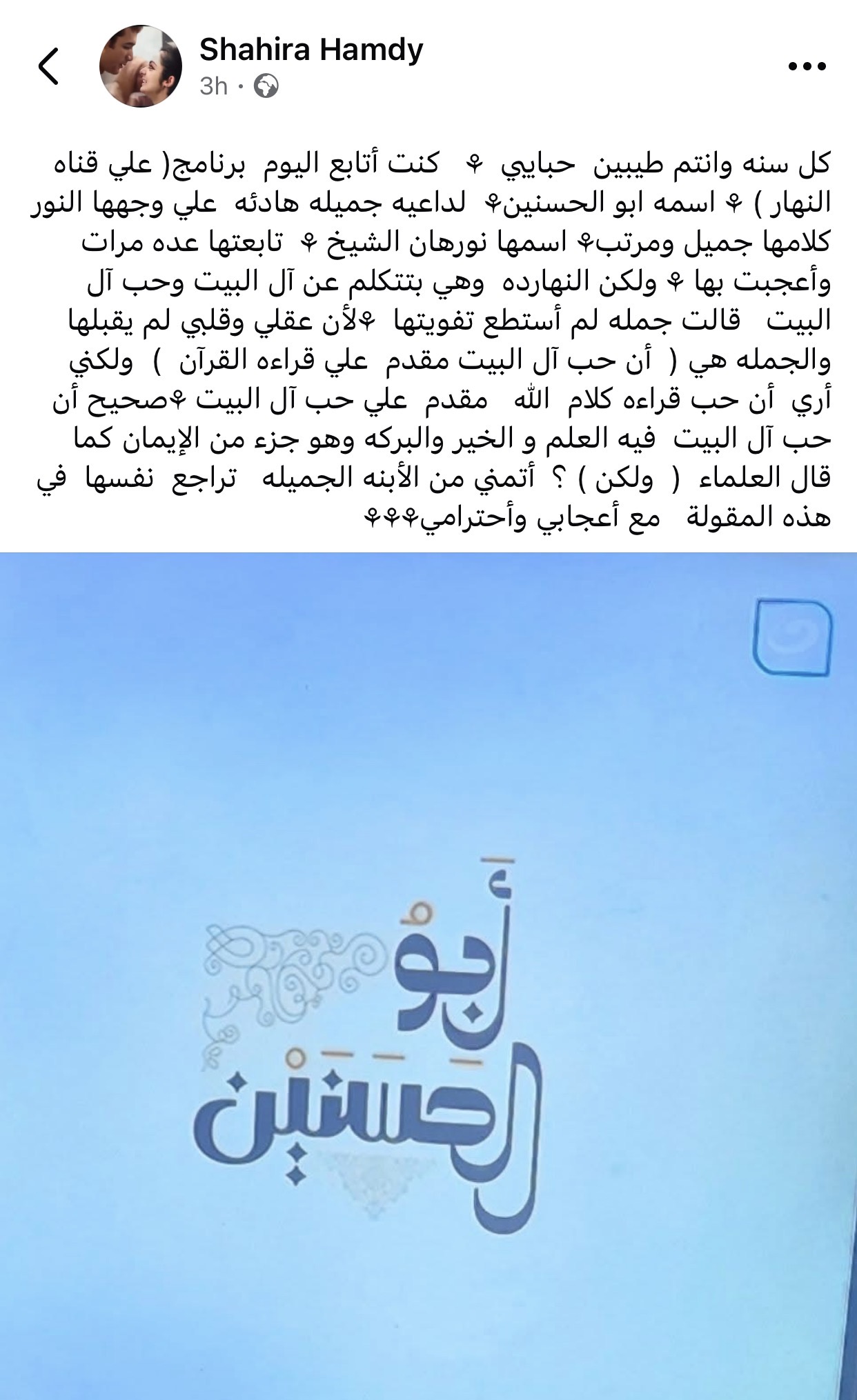Go back using the arrow

[49, 67]
